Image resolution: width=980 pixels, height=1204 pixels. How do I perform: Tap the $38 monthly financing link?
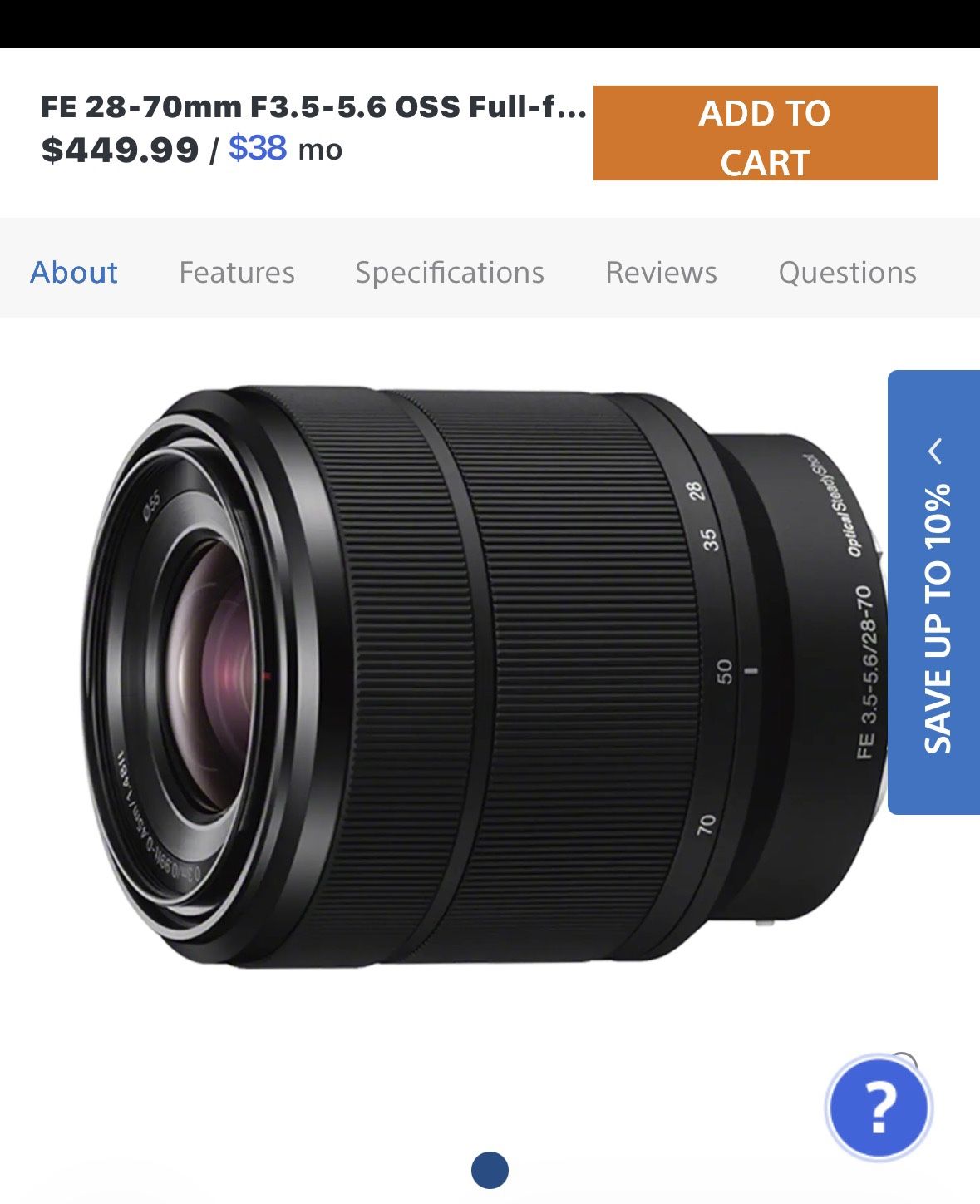point(258,149)
